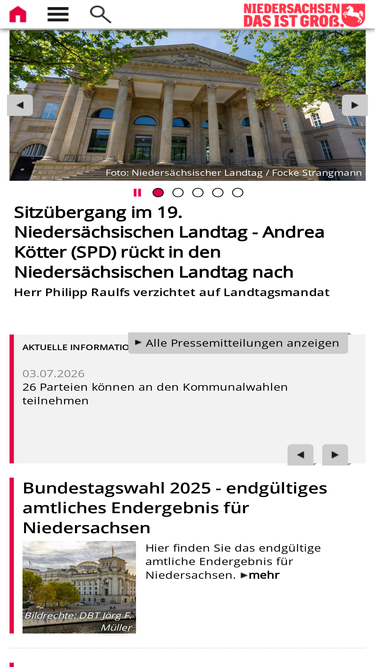Tap the Reichstag thumbnail image
The image size is (375, 667).
(x=79, y=587)
